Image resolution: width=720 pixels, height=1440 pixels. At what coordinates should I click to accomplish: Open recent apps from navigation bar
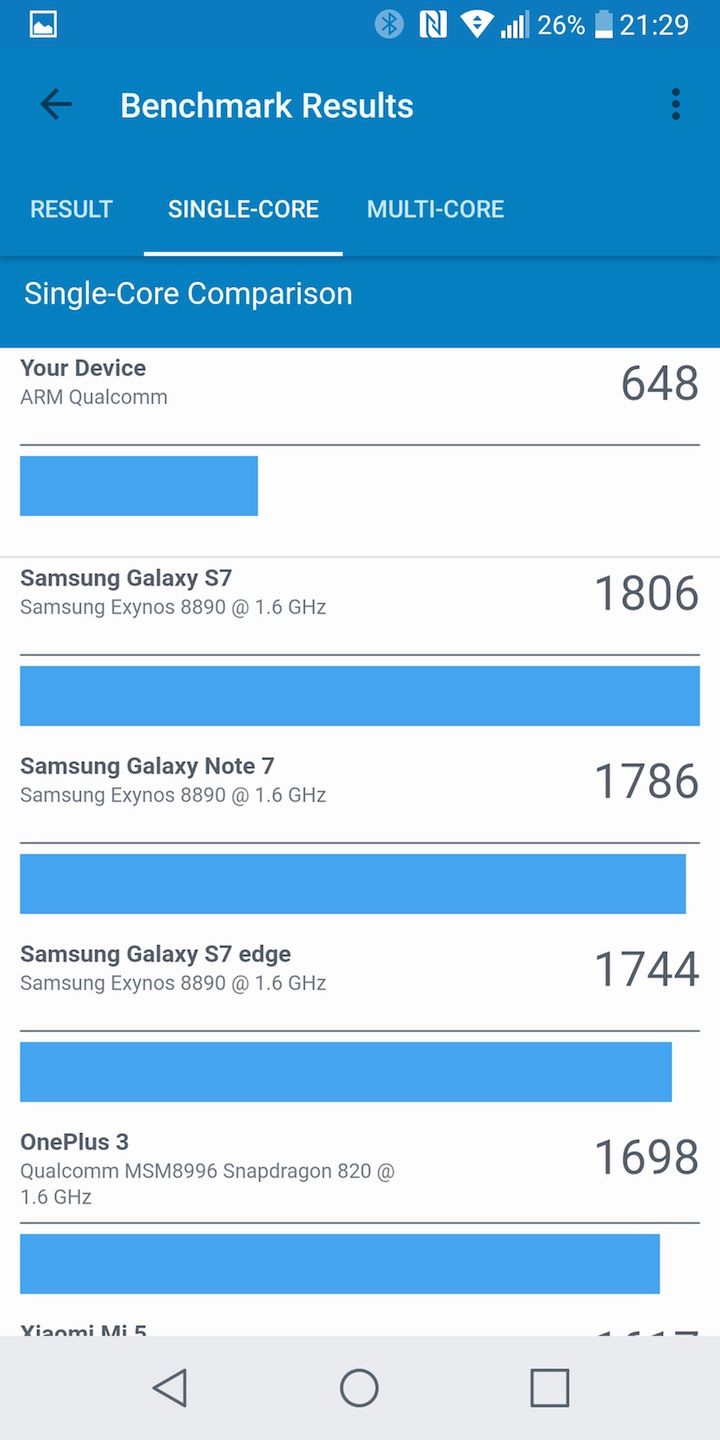[549, 1388]
